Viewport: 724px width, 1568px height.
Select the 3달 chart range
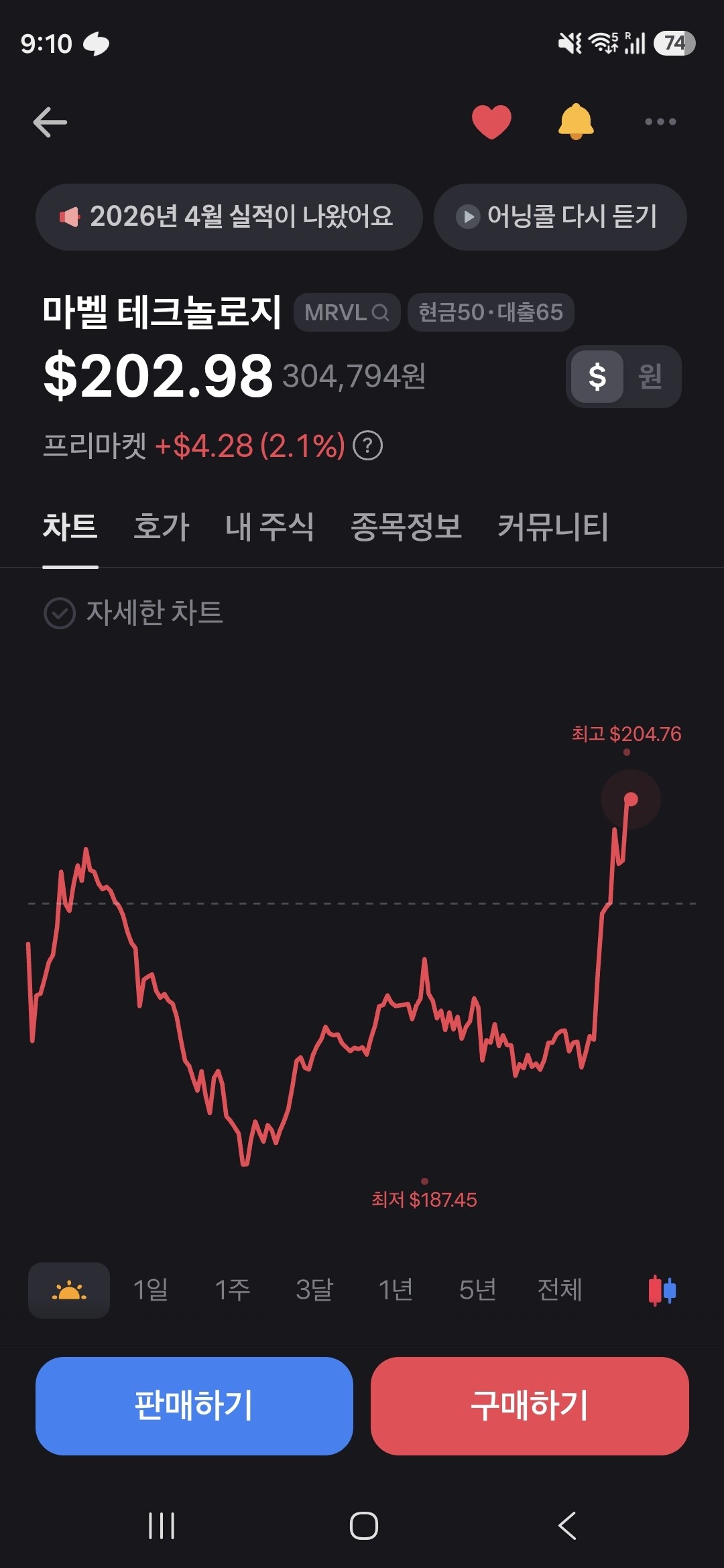point(314,1290)
